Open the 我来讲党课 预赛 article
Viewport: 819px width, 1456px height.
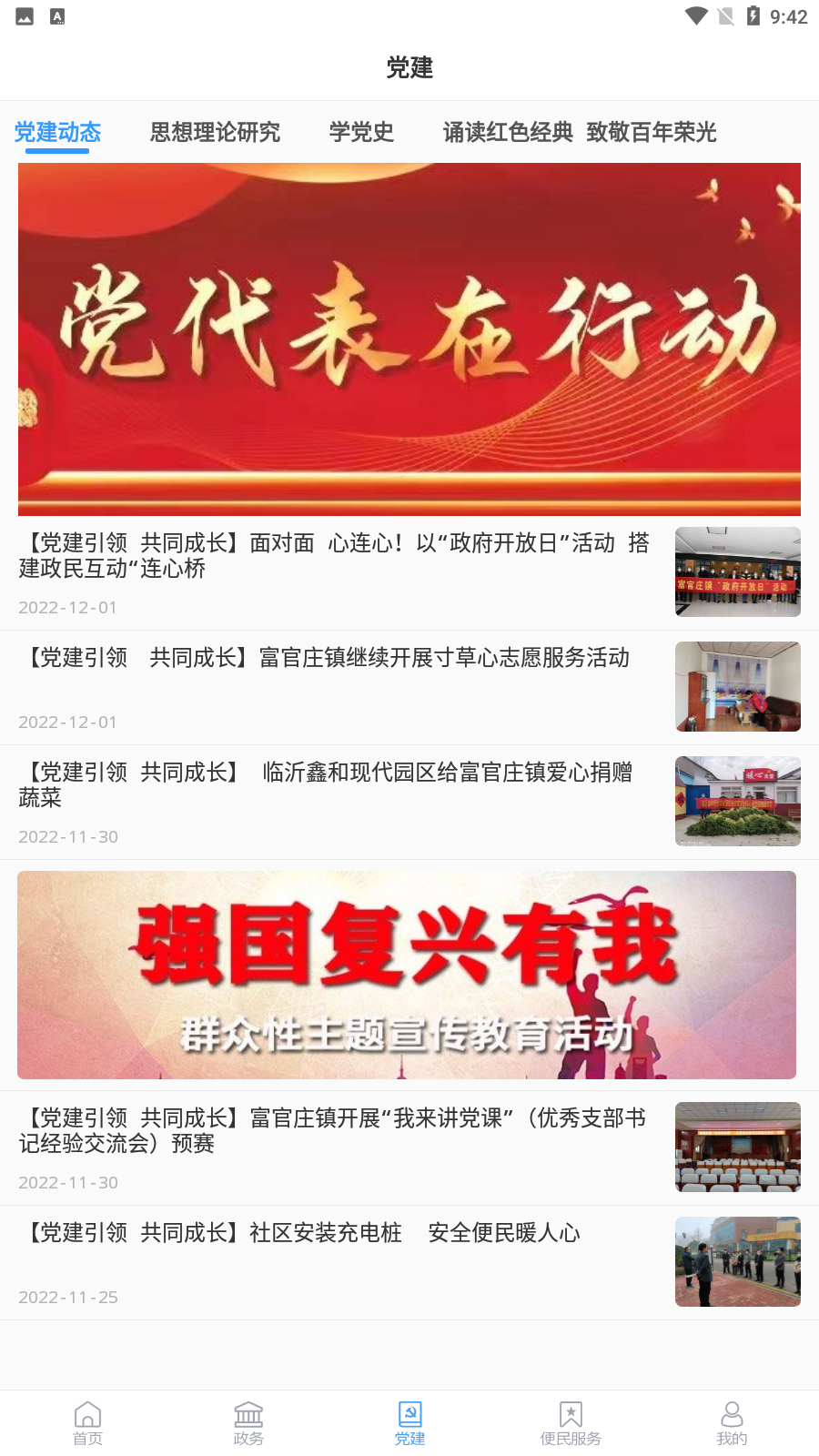tap(337, 1130)
